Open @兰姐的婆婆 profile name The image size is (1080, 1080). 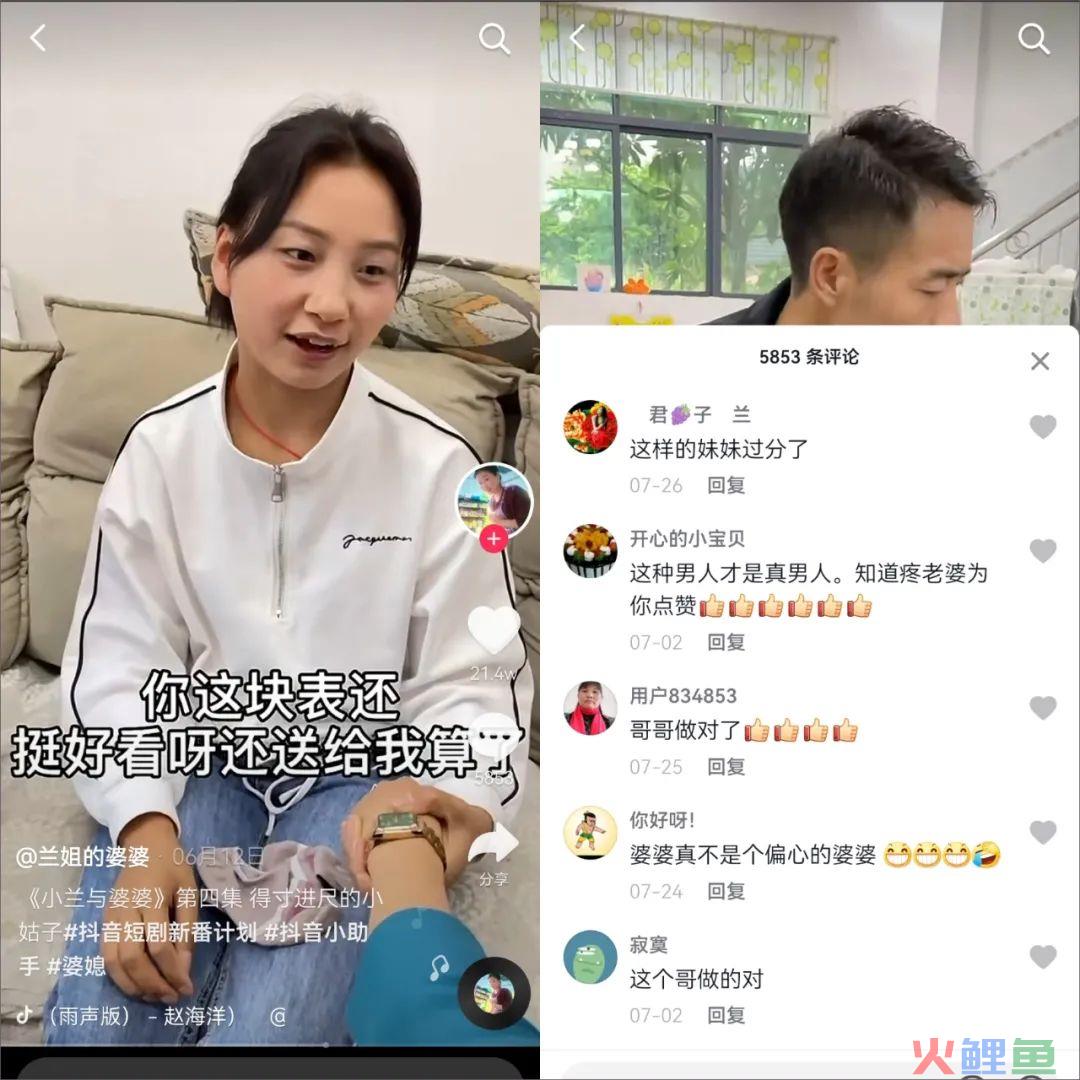pyautogui.click(x=83, y=857)
